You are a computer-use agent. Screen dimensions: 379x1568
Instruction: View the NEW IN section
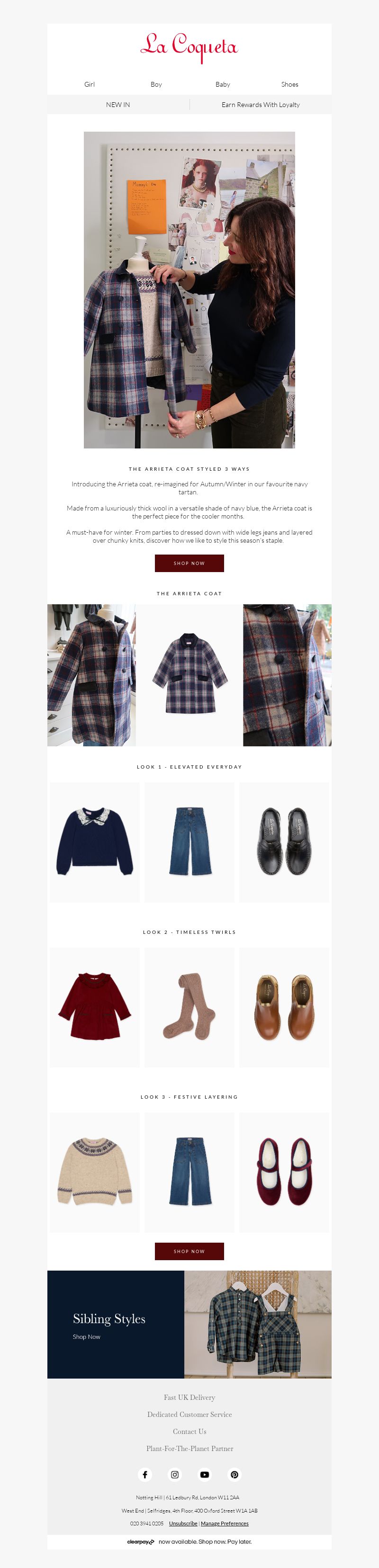(117, 105)
